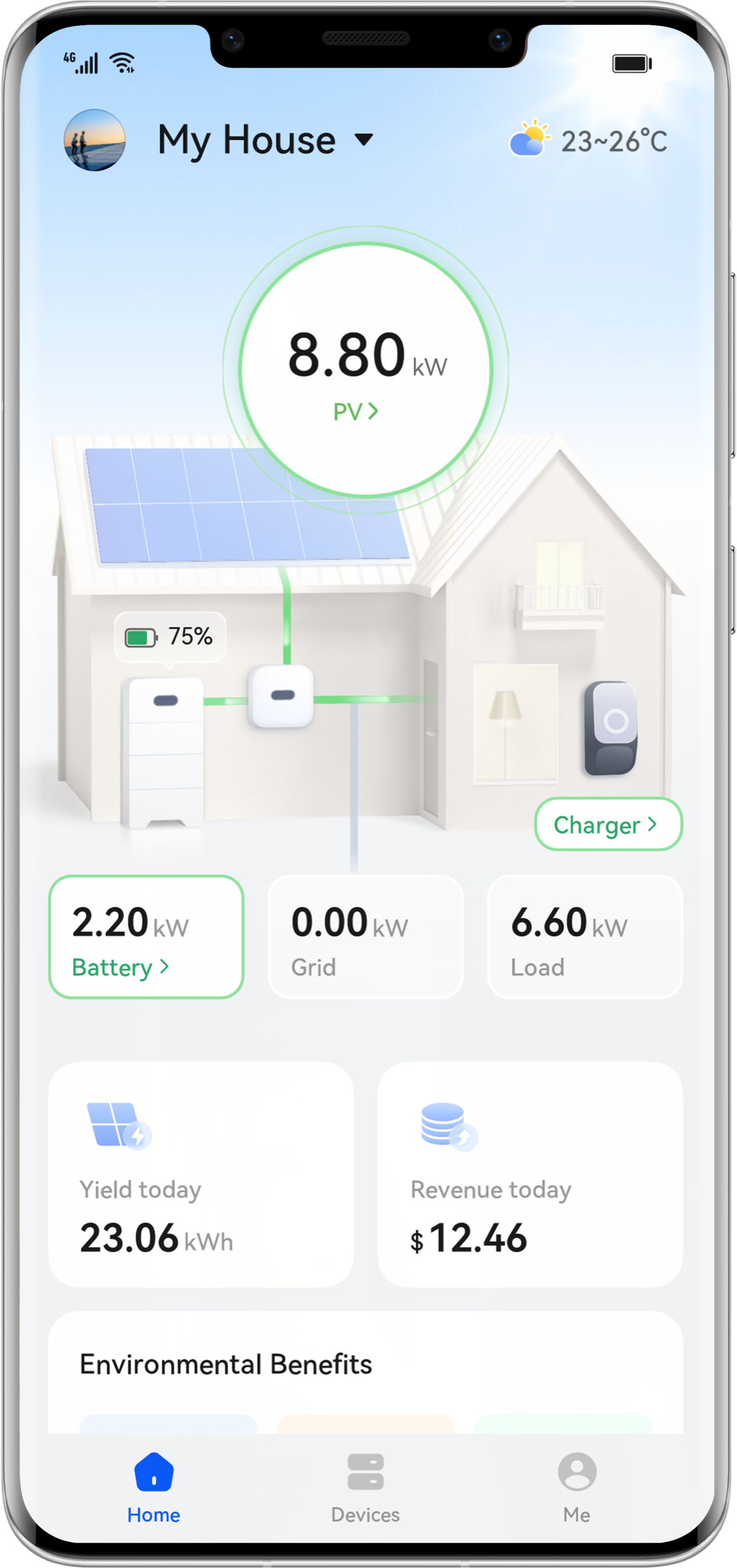Open PV power details
The width and height of the screenshot is (737, 1568).
point(356,411)
